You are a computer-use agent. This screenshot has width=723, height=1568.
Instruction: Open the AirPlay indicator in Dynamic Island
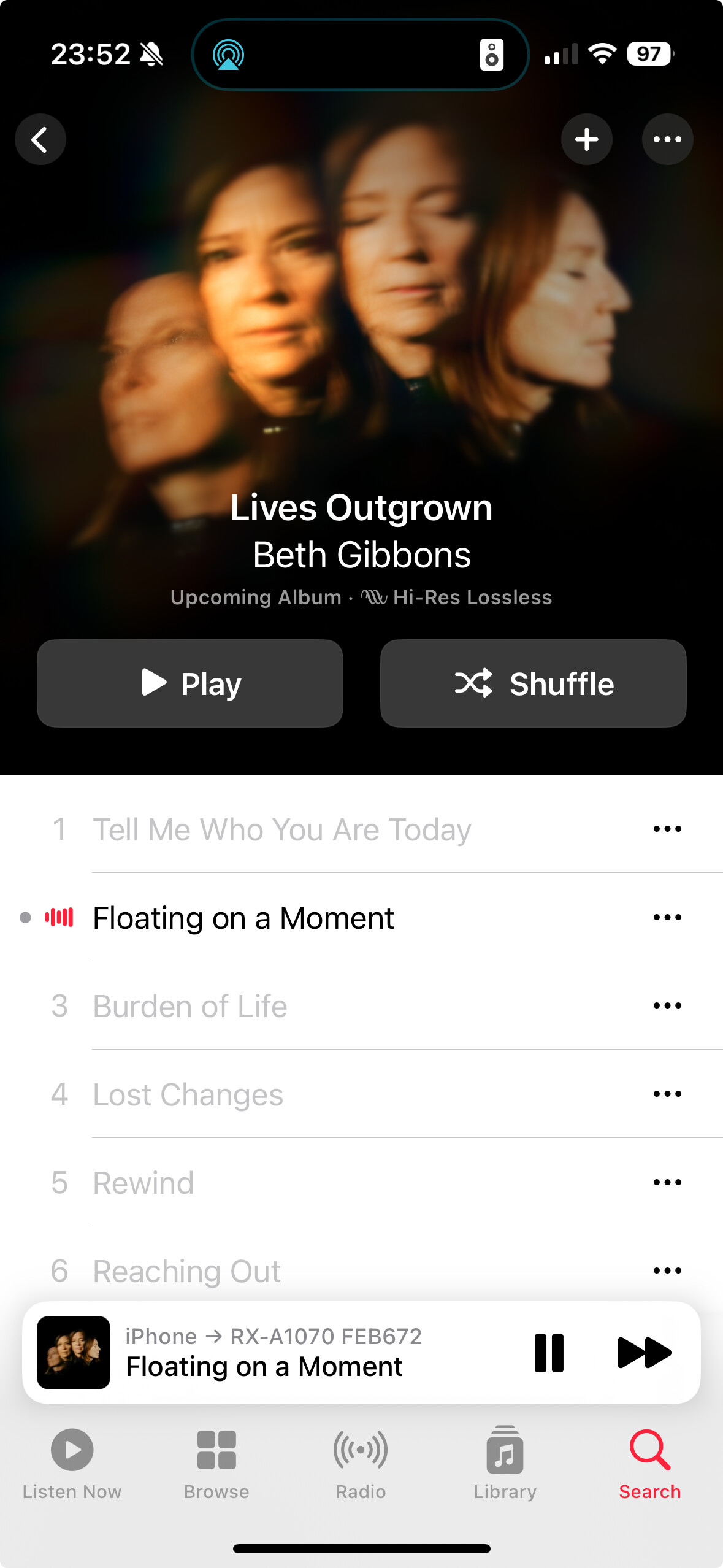(x=228, y=55)
